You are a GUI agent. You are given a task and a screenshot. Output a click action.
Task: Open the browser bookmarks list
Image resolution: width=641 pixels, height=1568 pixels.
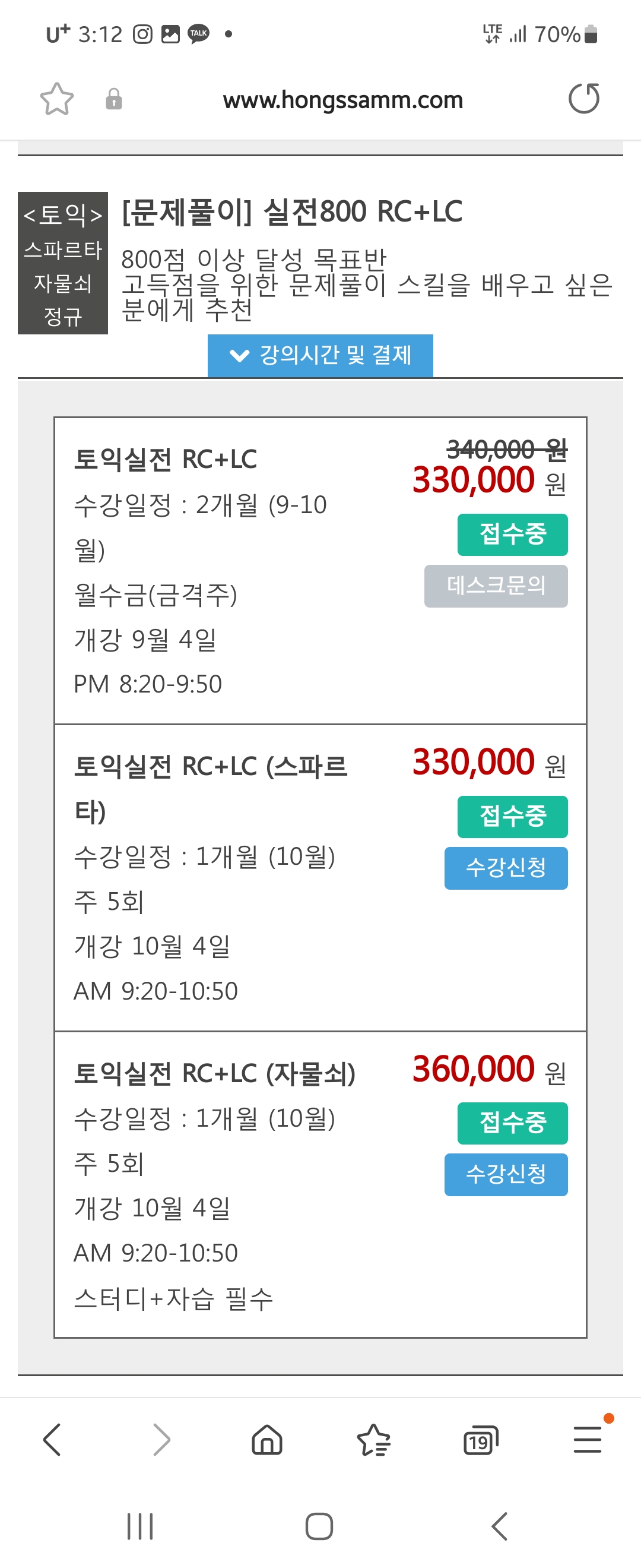click(373, 1440)
